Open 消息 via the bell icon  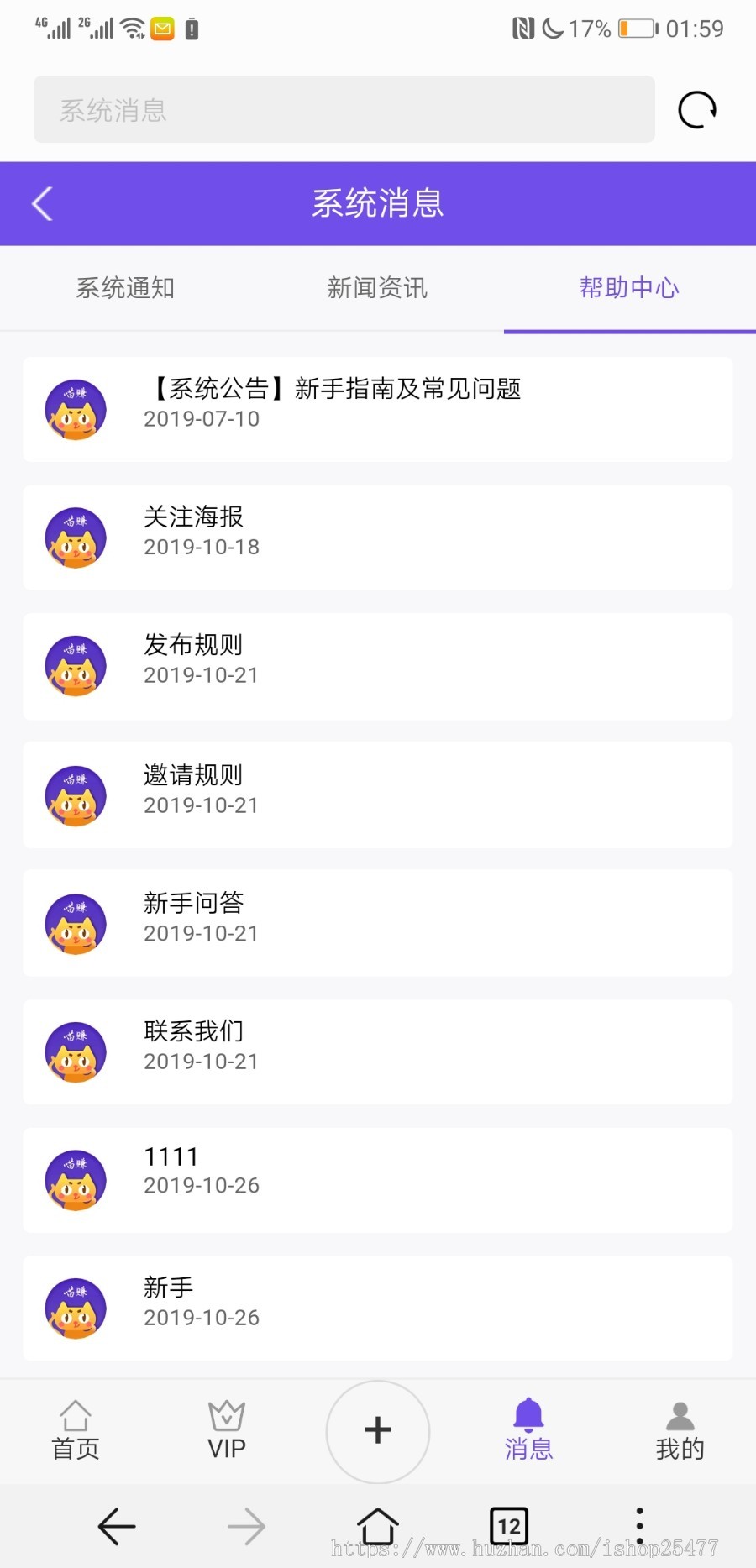[x=528, y=1428]
